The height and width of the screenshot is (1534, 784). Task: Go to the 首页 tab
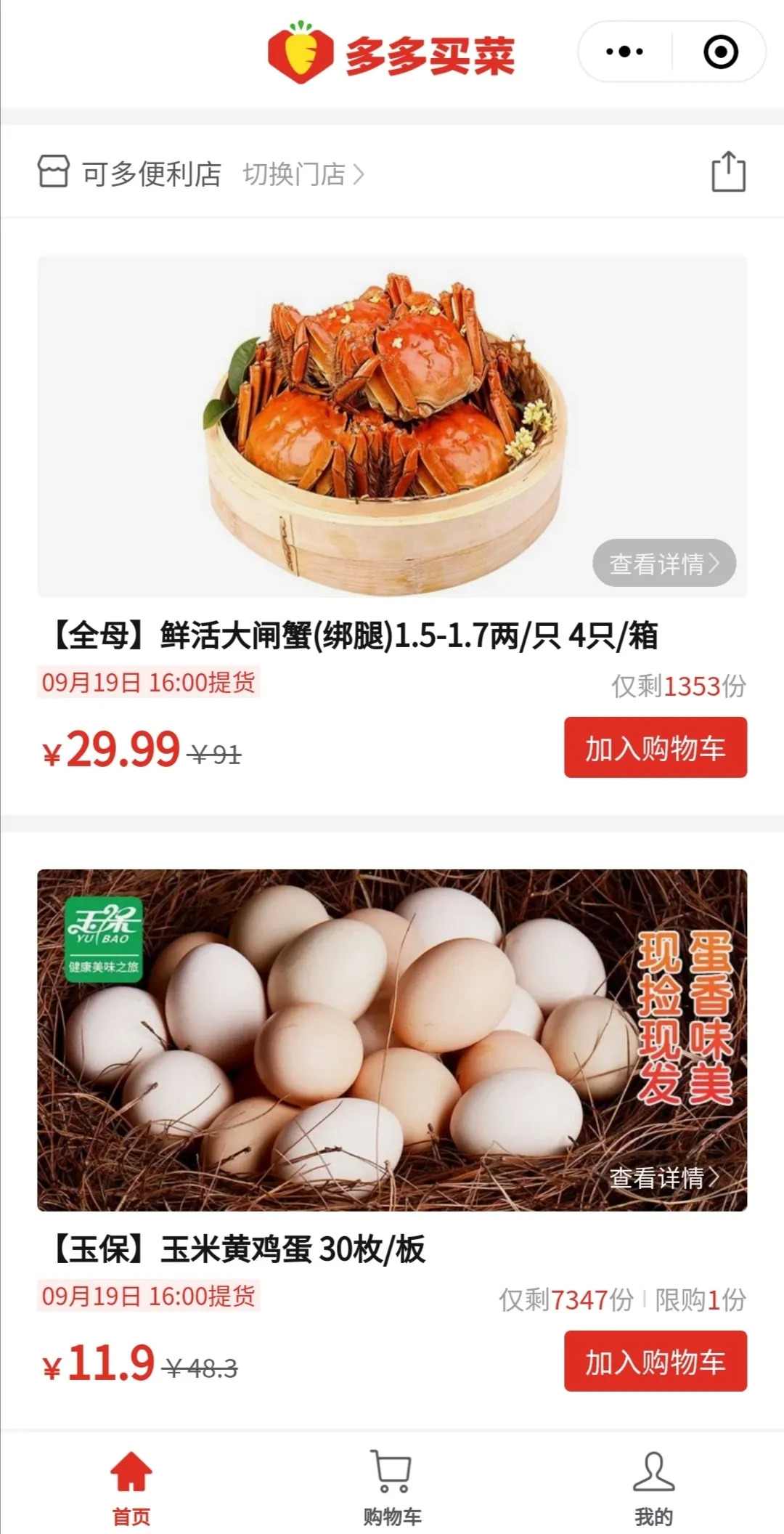[x=131, y=1486]
